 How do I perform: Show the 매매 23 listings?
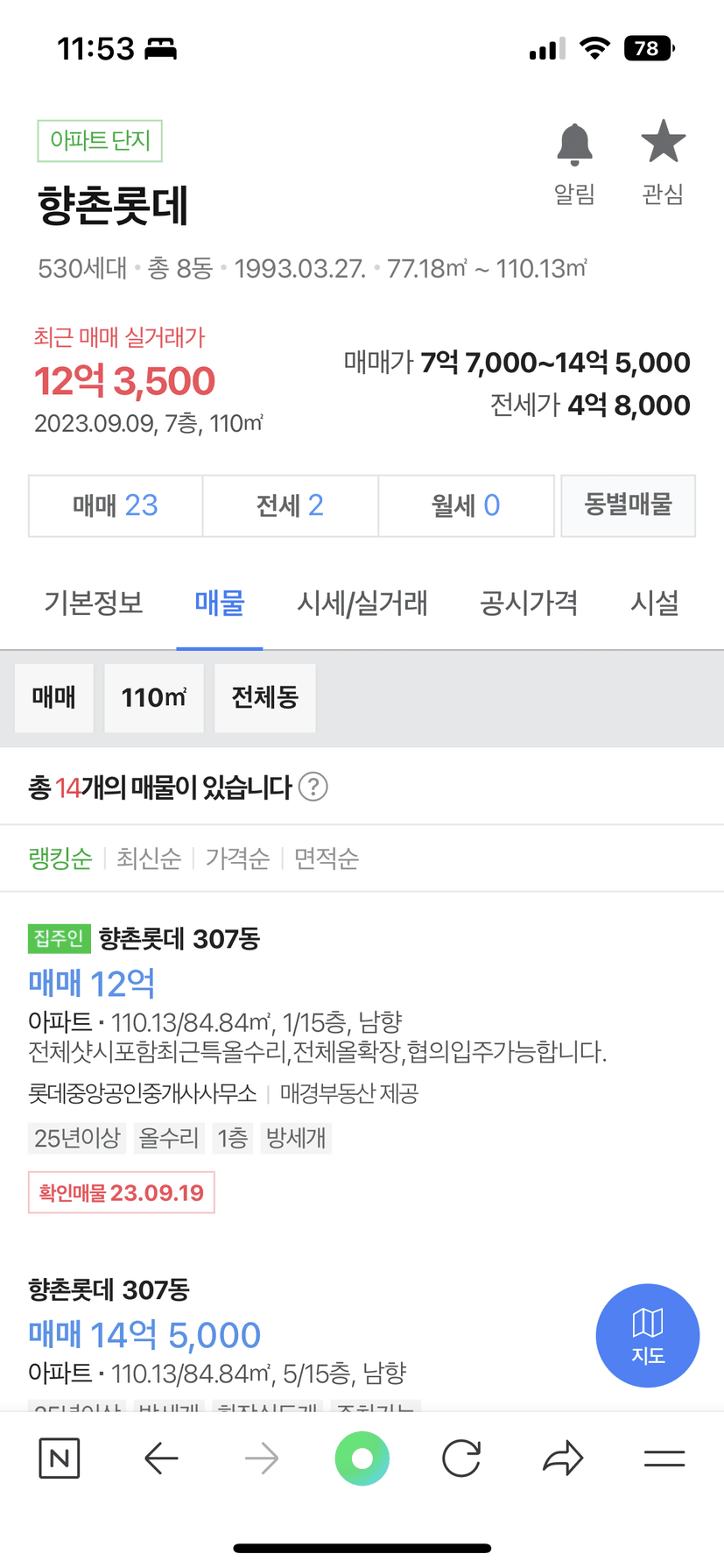pyautogui.click(x=116, y=505)
